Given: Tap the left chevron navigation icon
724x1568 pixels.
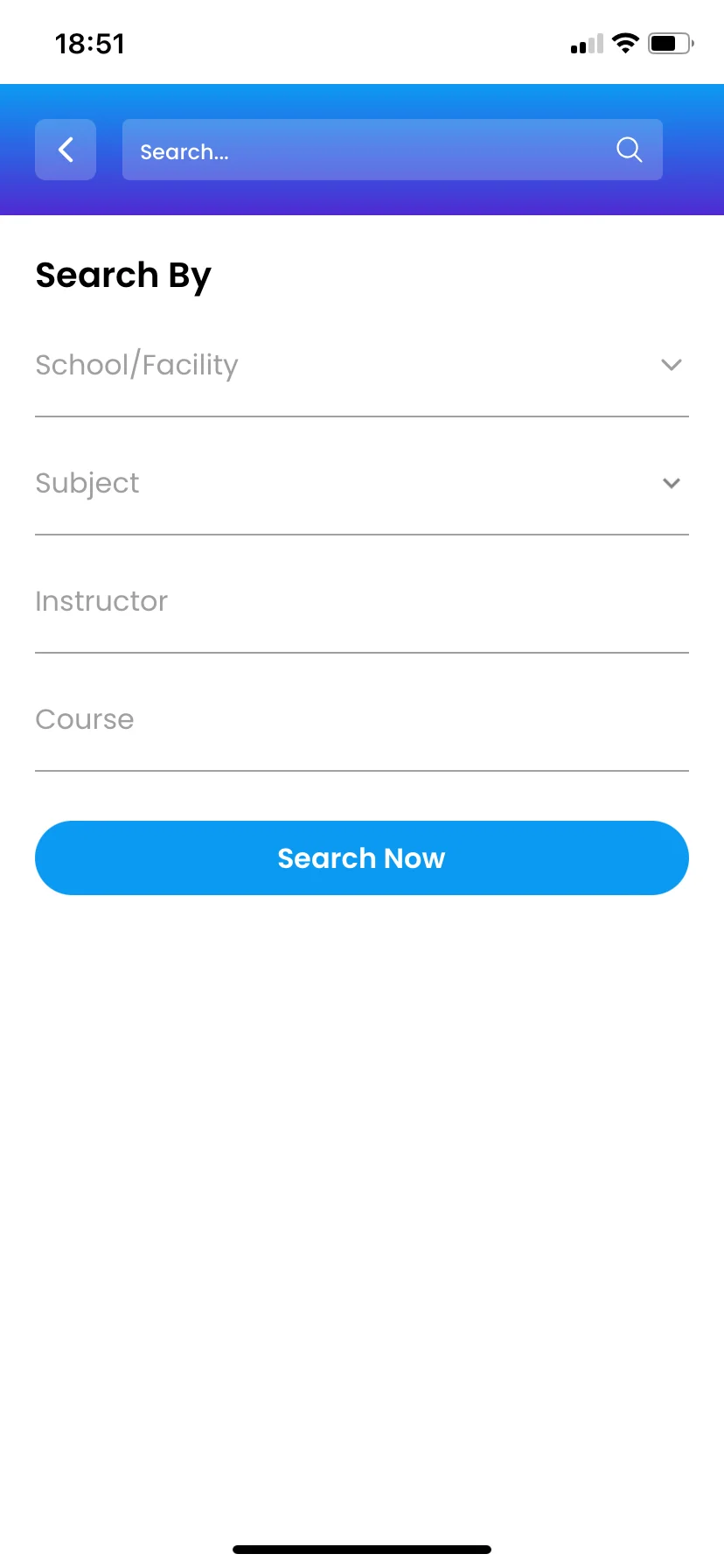Looking at the screenshot, I should [x=65, y=150].
